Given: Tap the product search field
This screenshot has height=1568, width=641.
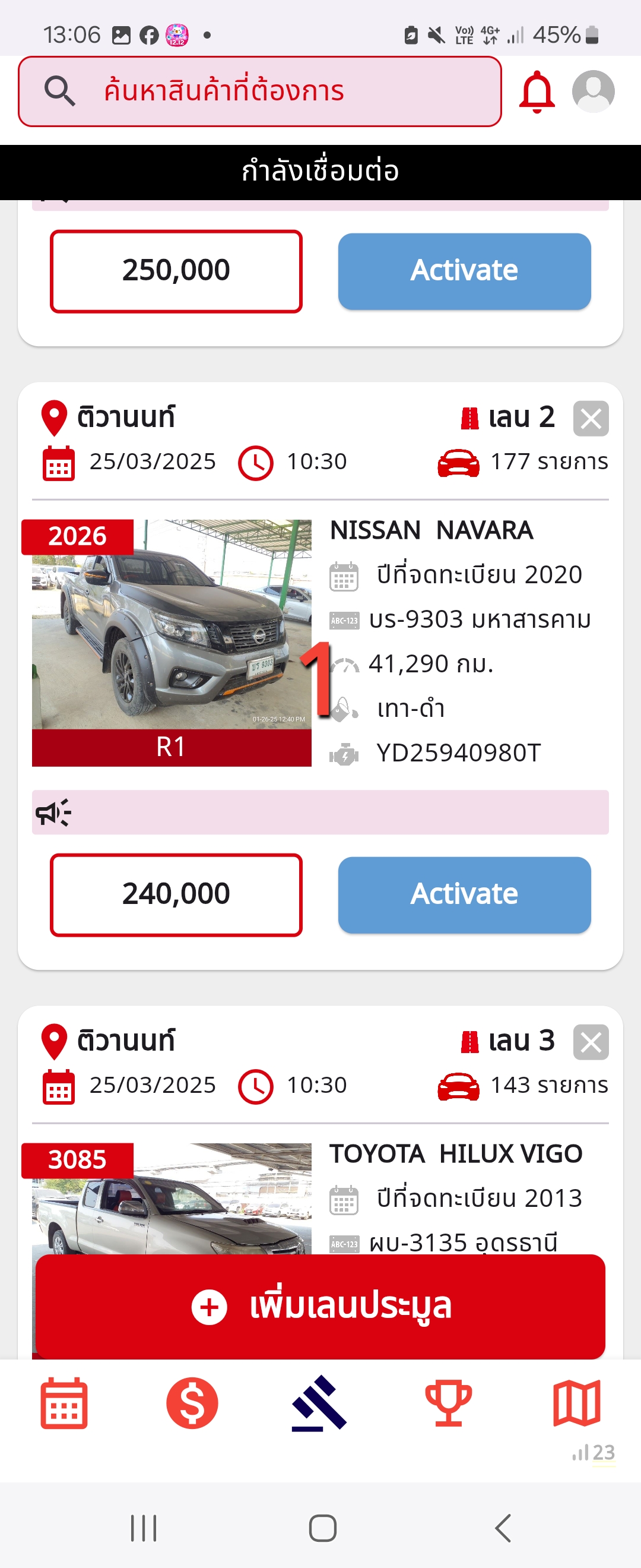Looking at the screenshot, I should pos(260,91).
